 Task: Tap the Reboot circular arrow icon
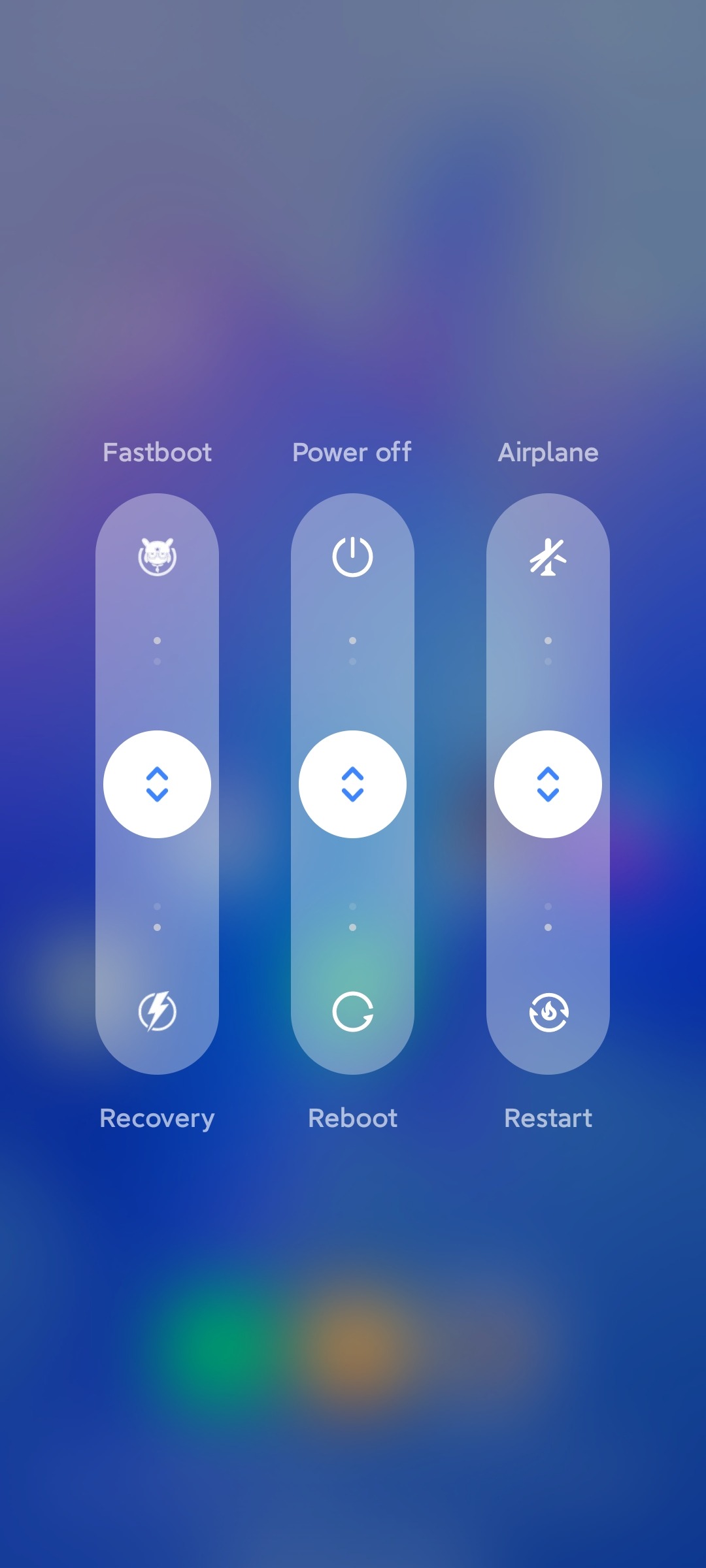352,1011
